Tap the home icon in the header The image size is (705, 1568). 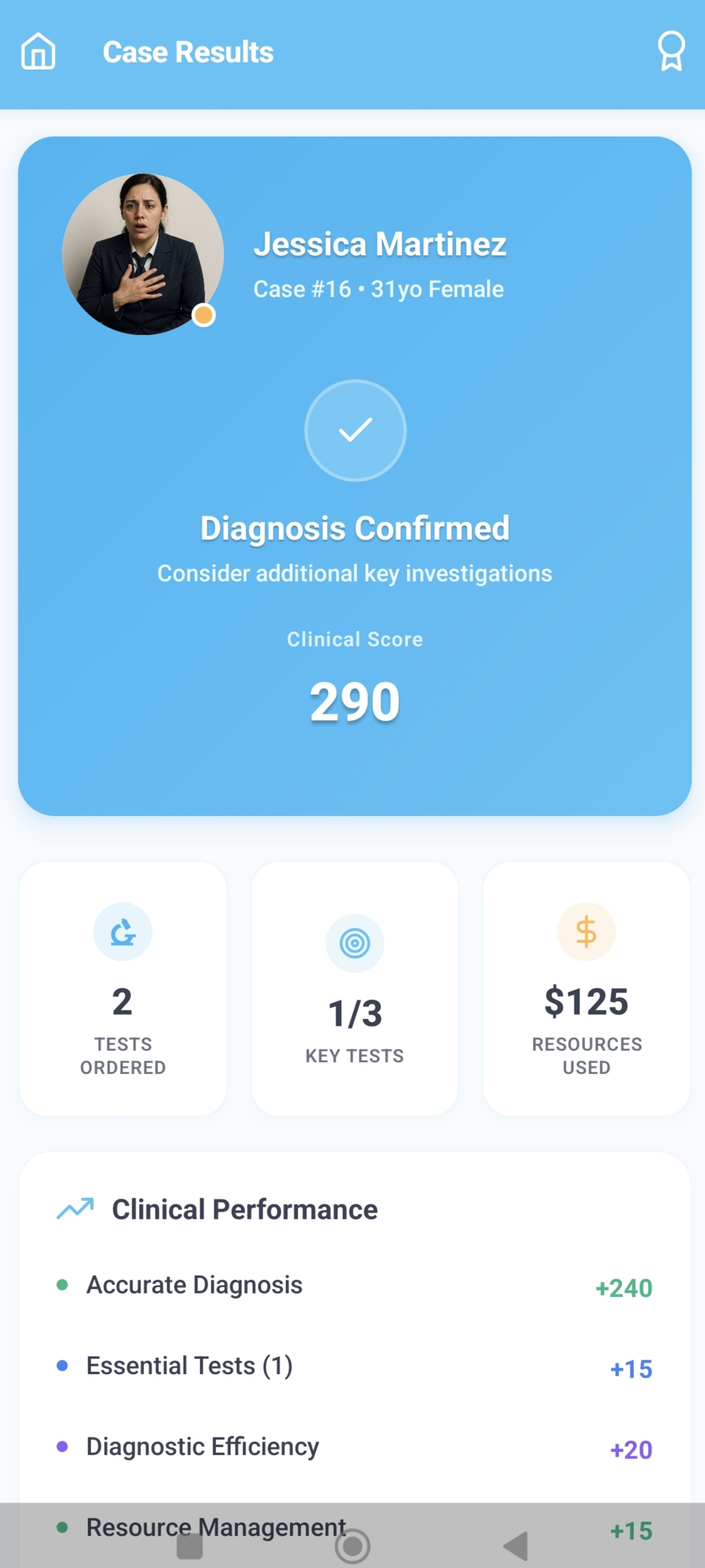click(37, 52)
